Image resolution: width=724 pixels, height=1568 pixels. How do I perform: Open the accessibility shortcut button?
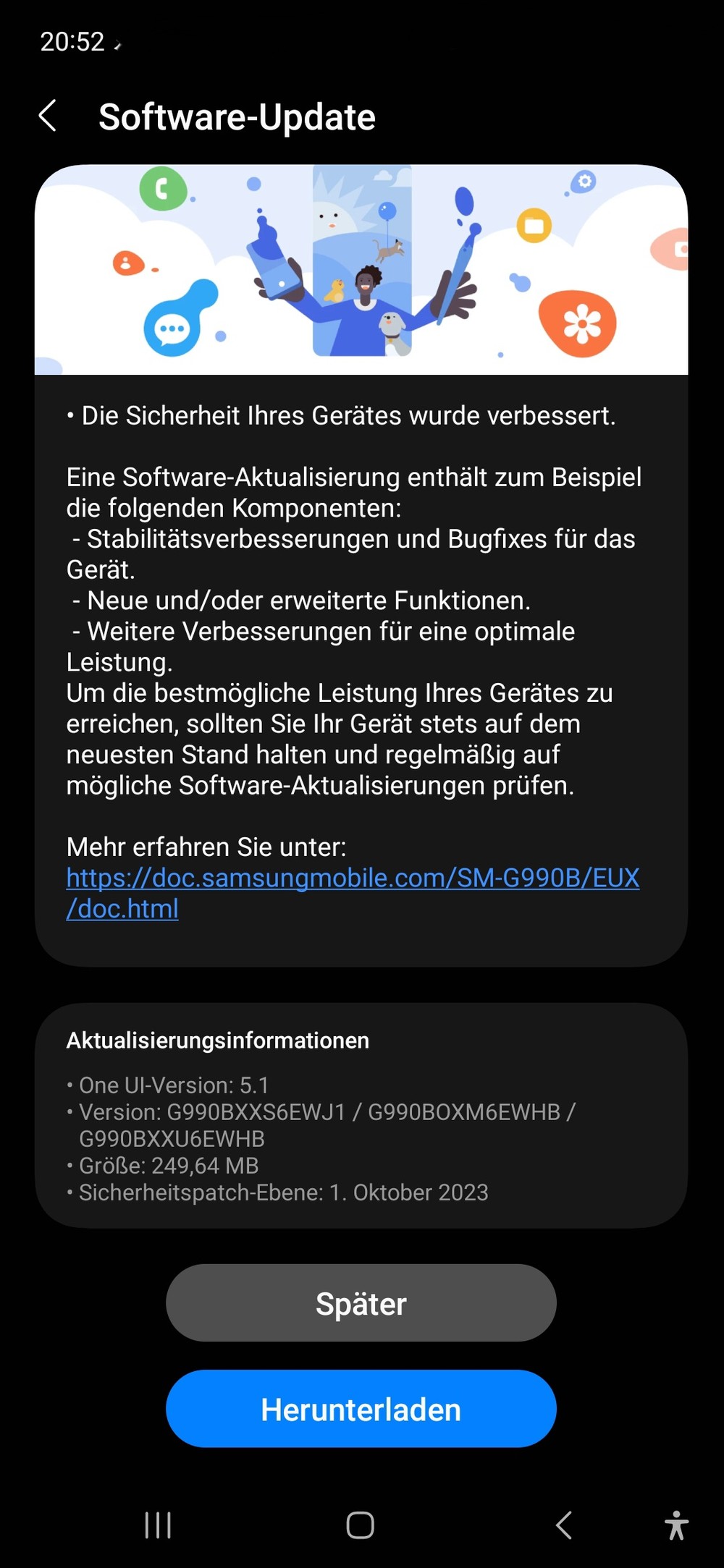point(676,1525)
